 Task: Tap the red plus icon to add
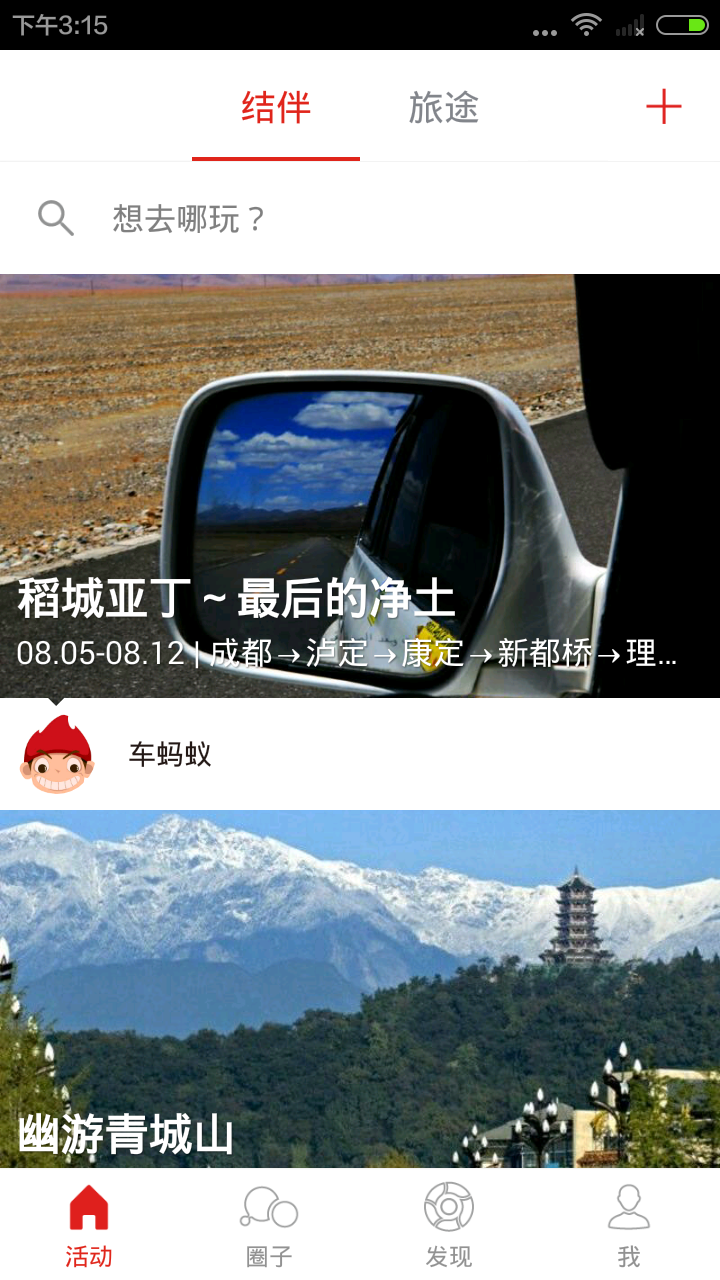pyautogui.click(x=663, y=107)
